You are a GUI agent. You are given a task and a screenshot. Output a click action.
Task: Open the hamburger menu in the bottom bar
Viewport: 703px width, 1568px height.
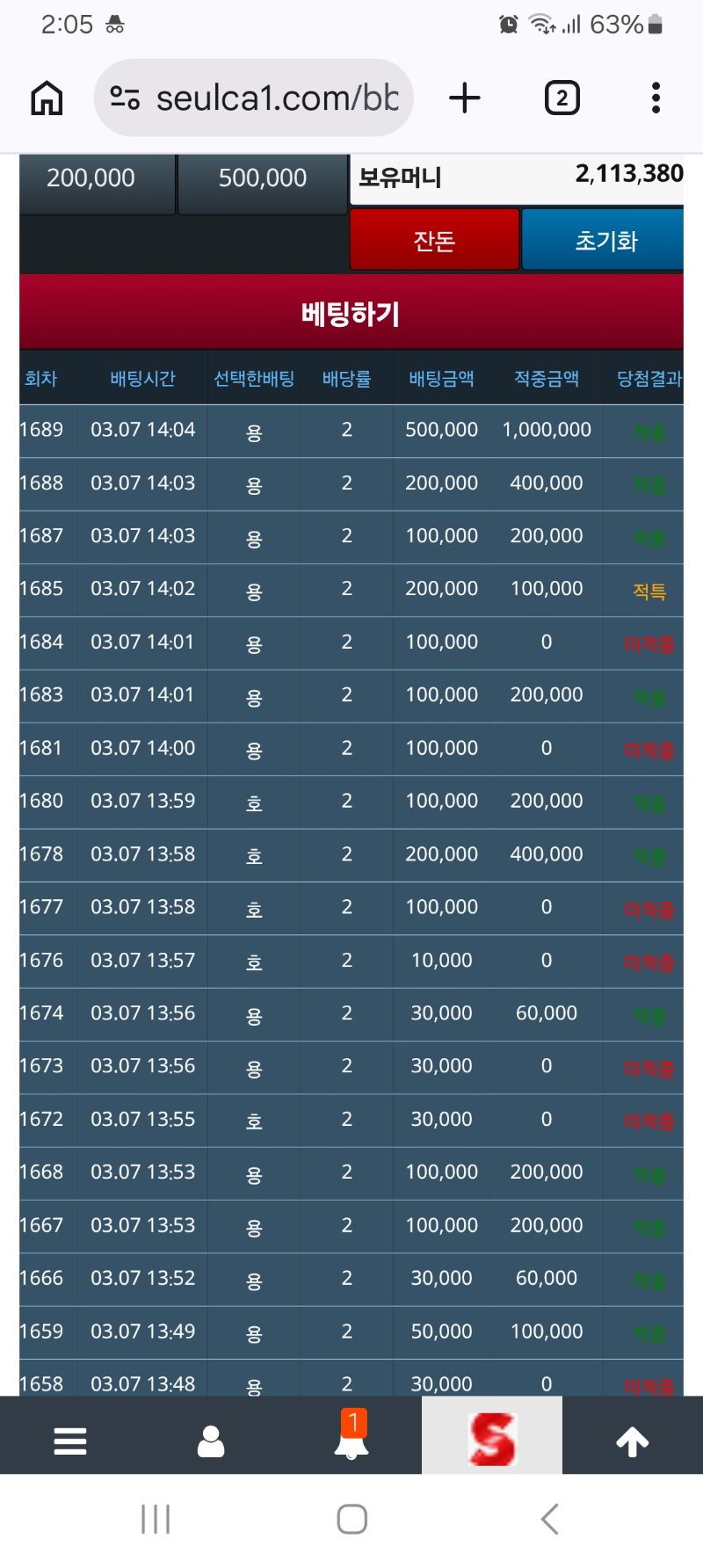point(70,1441)
